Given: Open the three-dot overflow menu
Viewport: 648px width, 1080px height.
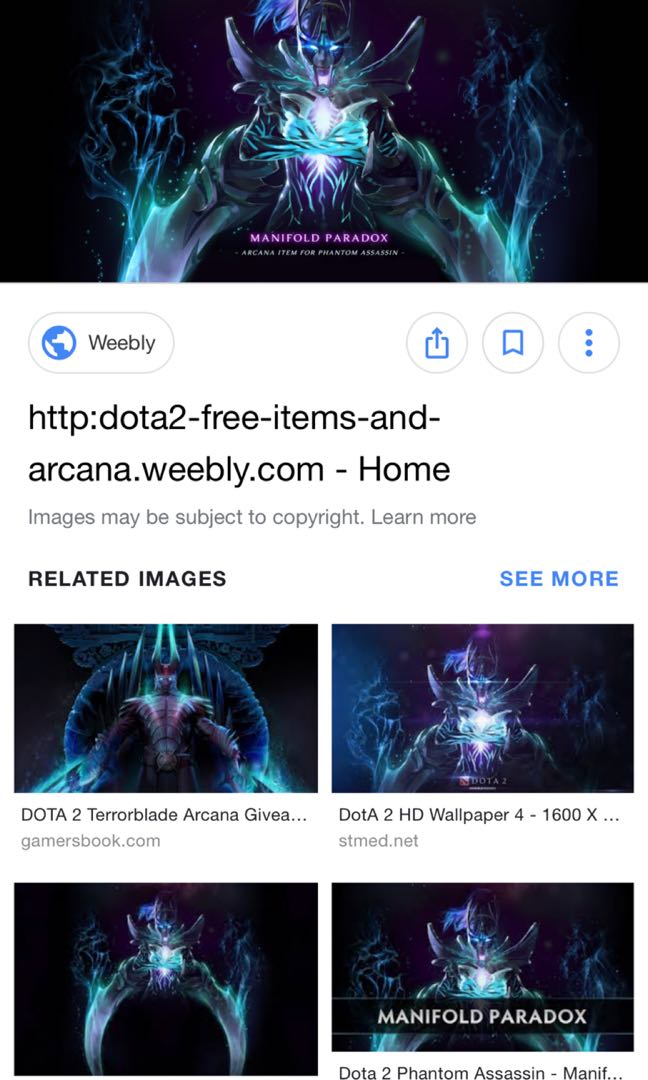Looking at the screenshot, I should point(589,344).
